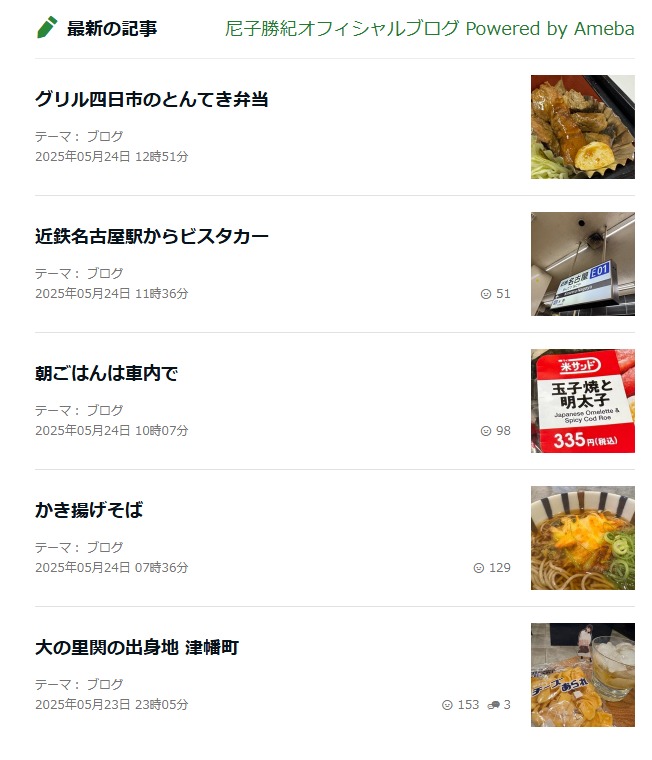Image resolution: width=652 pixels, height=760 pixels.
Task: Open the 朝ごはんは車内で blog entry
Action: tap(106, 373)
